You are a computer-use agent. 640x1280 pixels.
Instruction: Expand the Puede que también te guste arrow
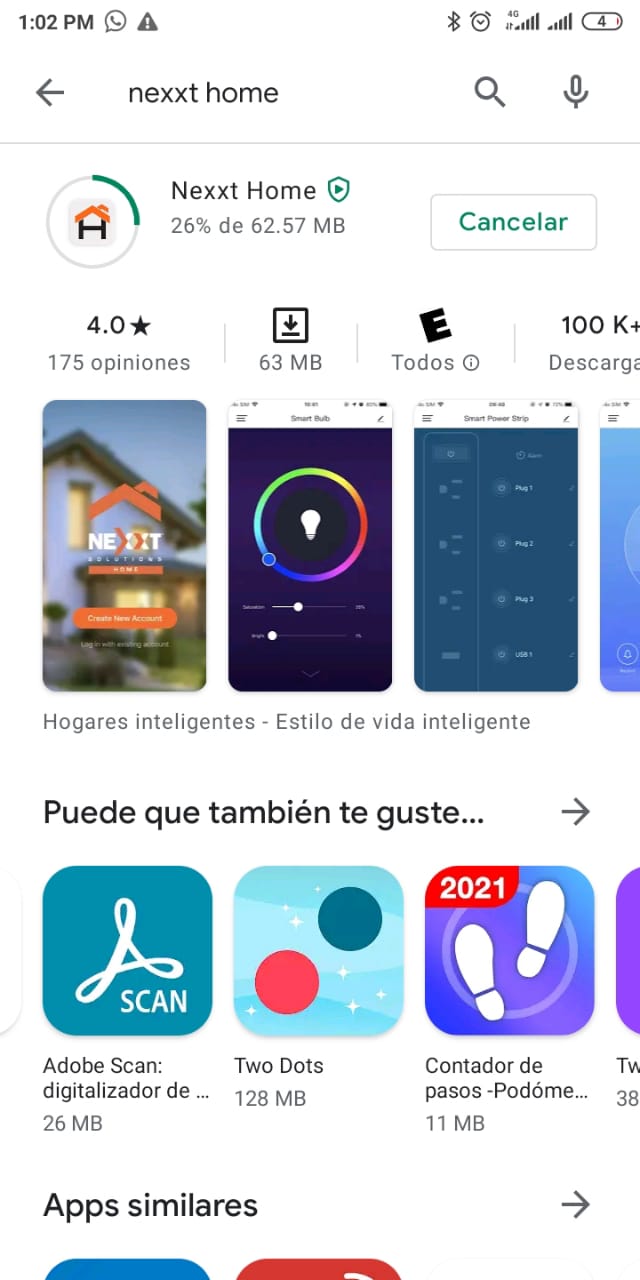tap(575, 812)
